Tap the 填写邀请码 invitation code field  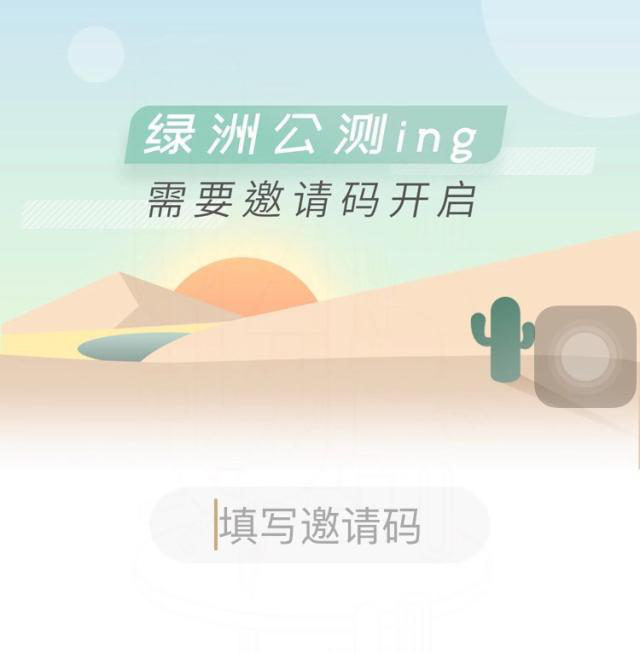point(320,526)
